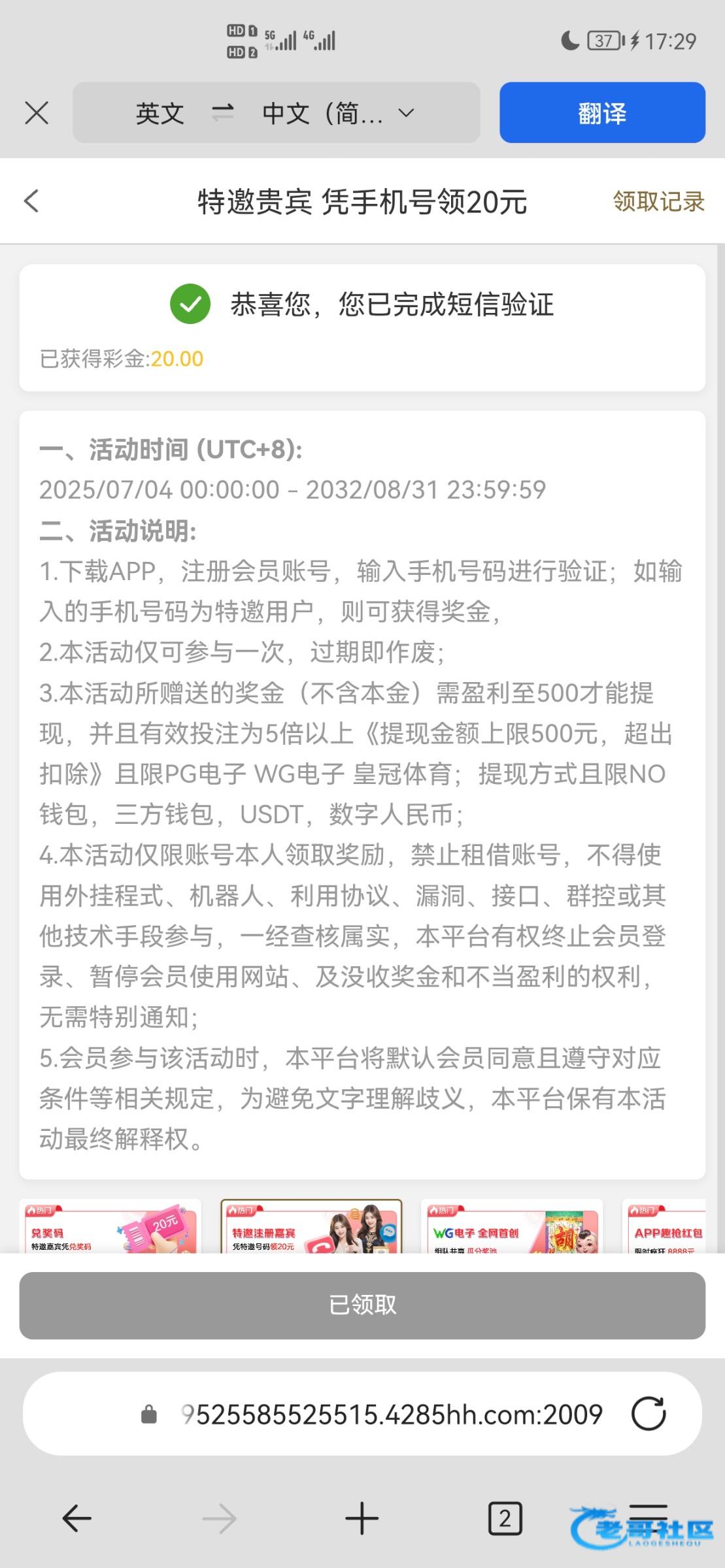Go back from the promotion page
Viewport: 725px width, 1568px height.
pyautogui.click(x=31, y=201)
